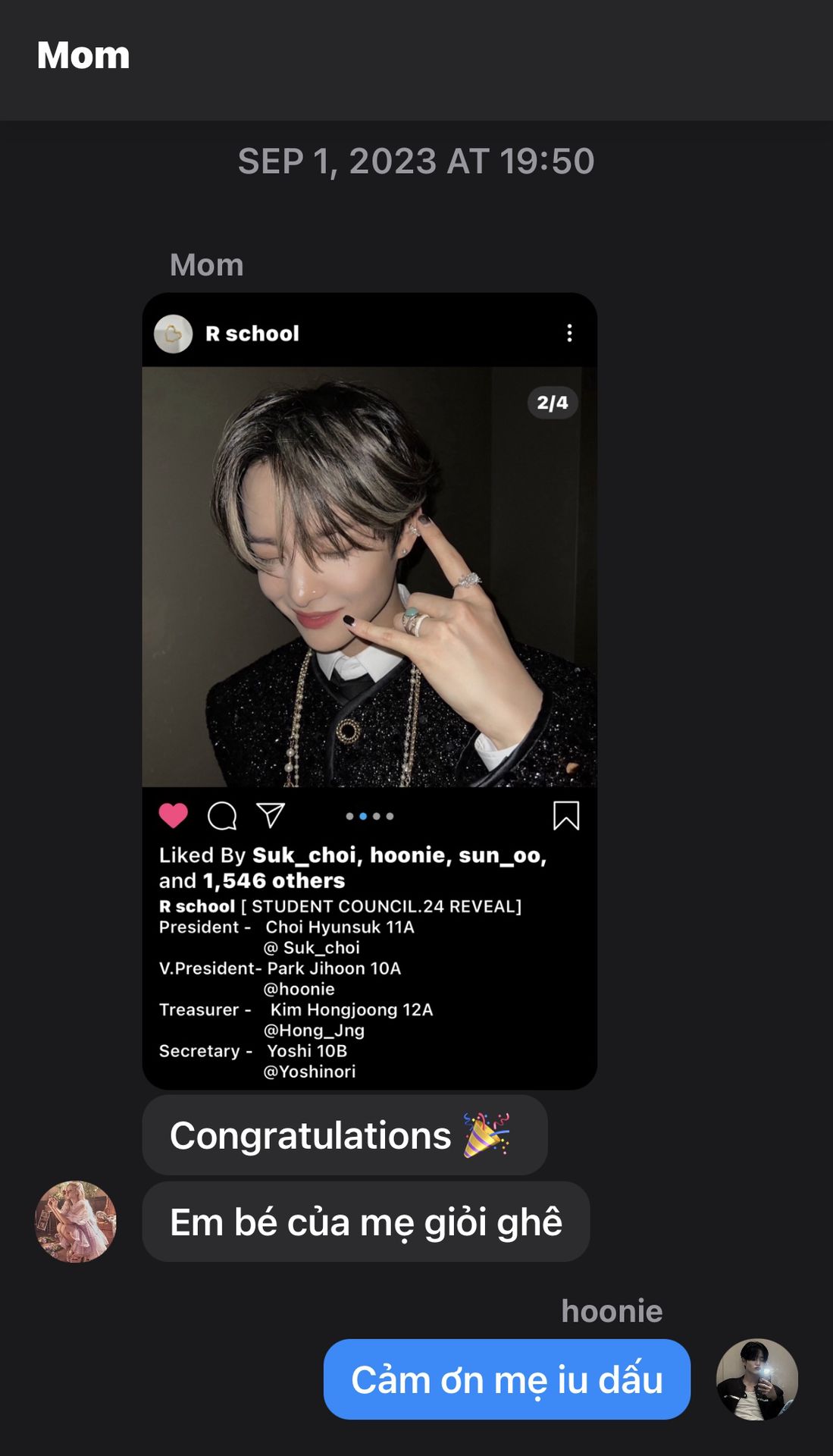Tap the pink heart like icon
Viewport: 833px width, 1456px height.
(x=174, y=816)
